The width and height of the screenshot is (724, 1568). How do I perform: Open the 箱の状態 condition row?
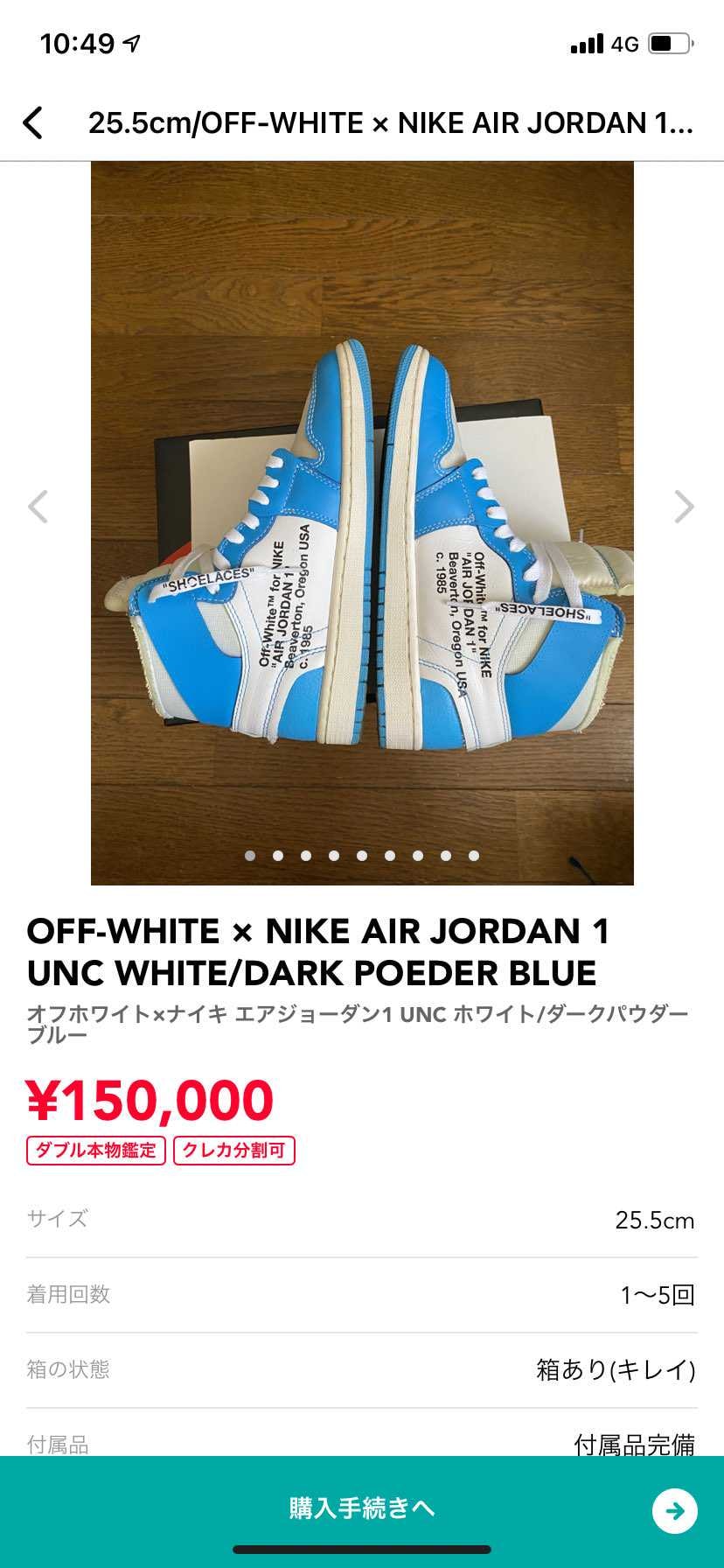pyautogui.click(x=362, y=1370)
